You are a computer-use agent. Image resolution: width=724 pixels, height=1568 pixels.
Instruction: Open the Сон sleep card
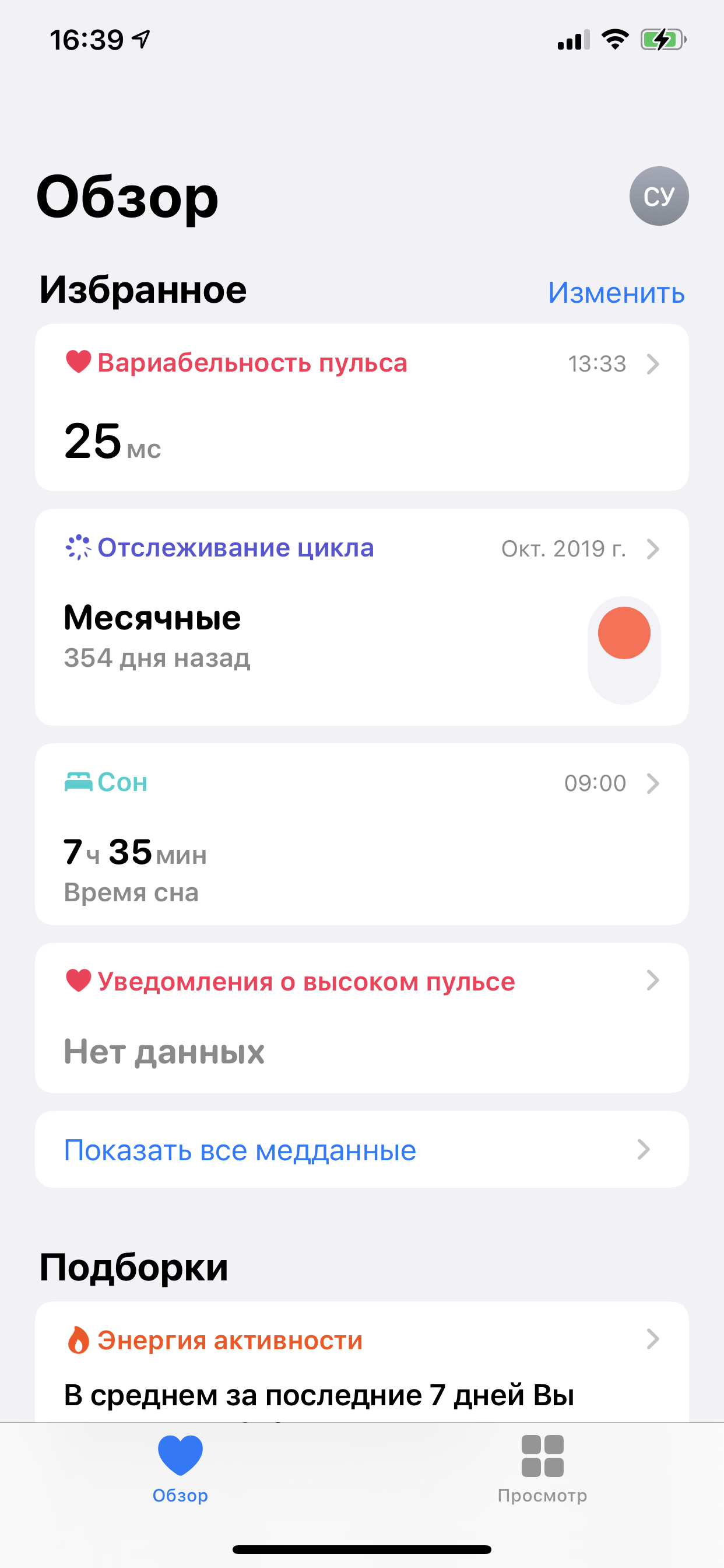[361, 834]
